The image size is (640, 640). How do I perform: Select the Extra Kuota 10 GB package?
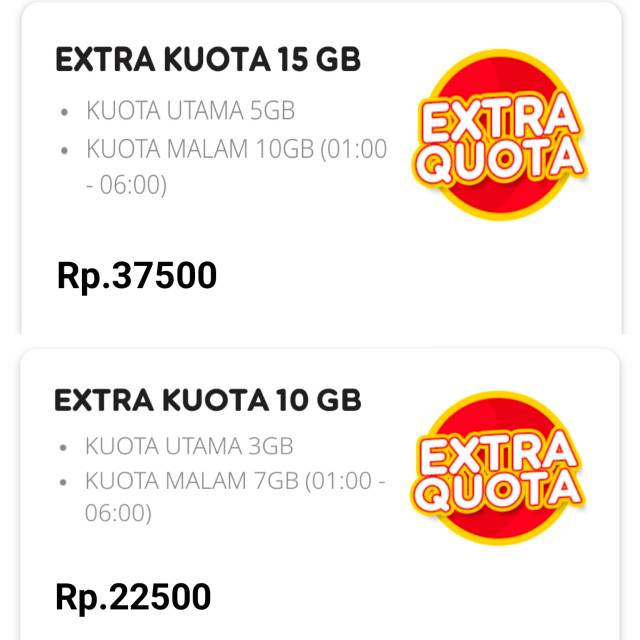click(x=207, y=400)
